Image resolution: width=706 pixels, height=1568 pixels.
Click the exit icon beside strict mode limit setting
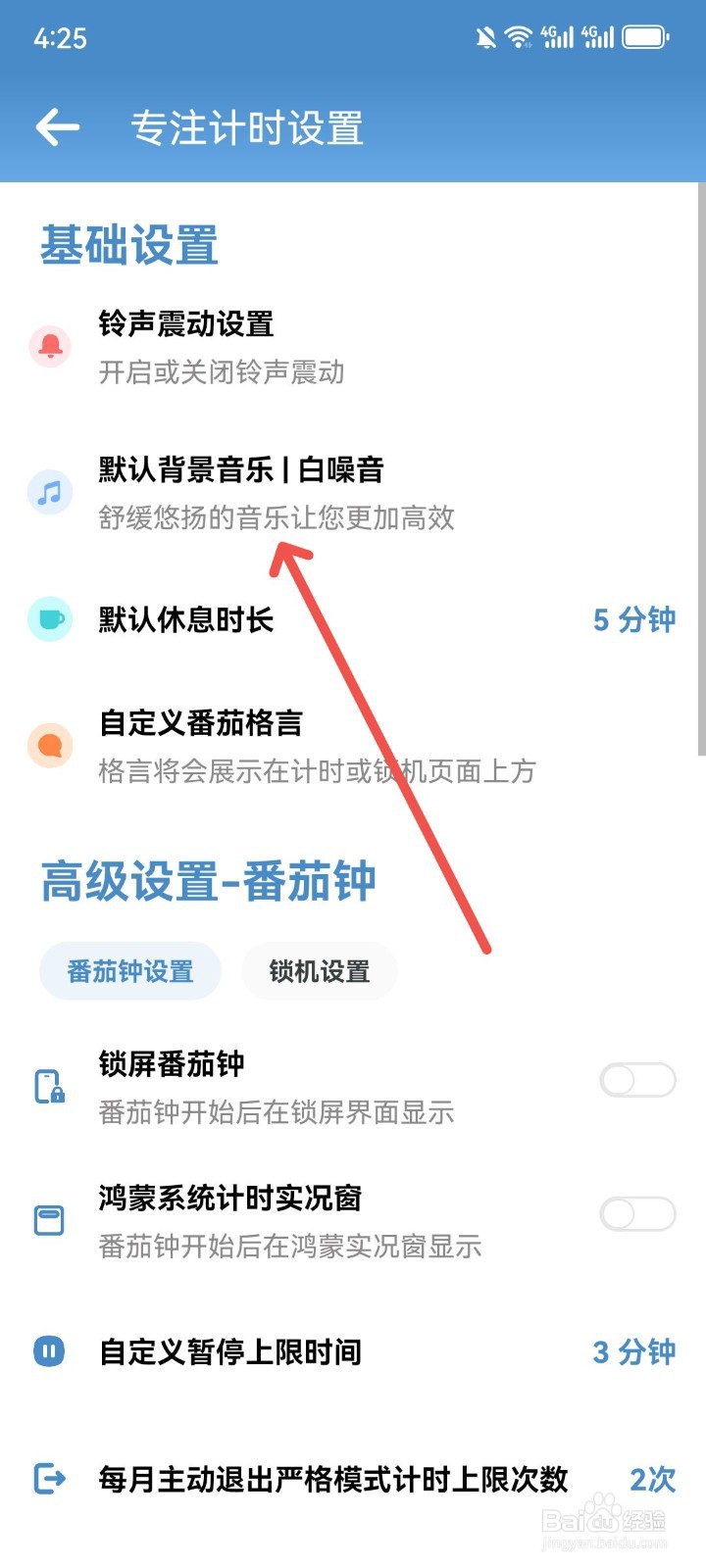[x=50, y=1480]
